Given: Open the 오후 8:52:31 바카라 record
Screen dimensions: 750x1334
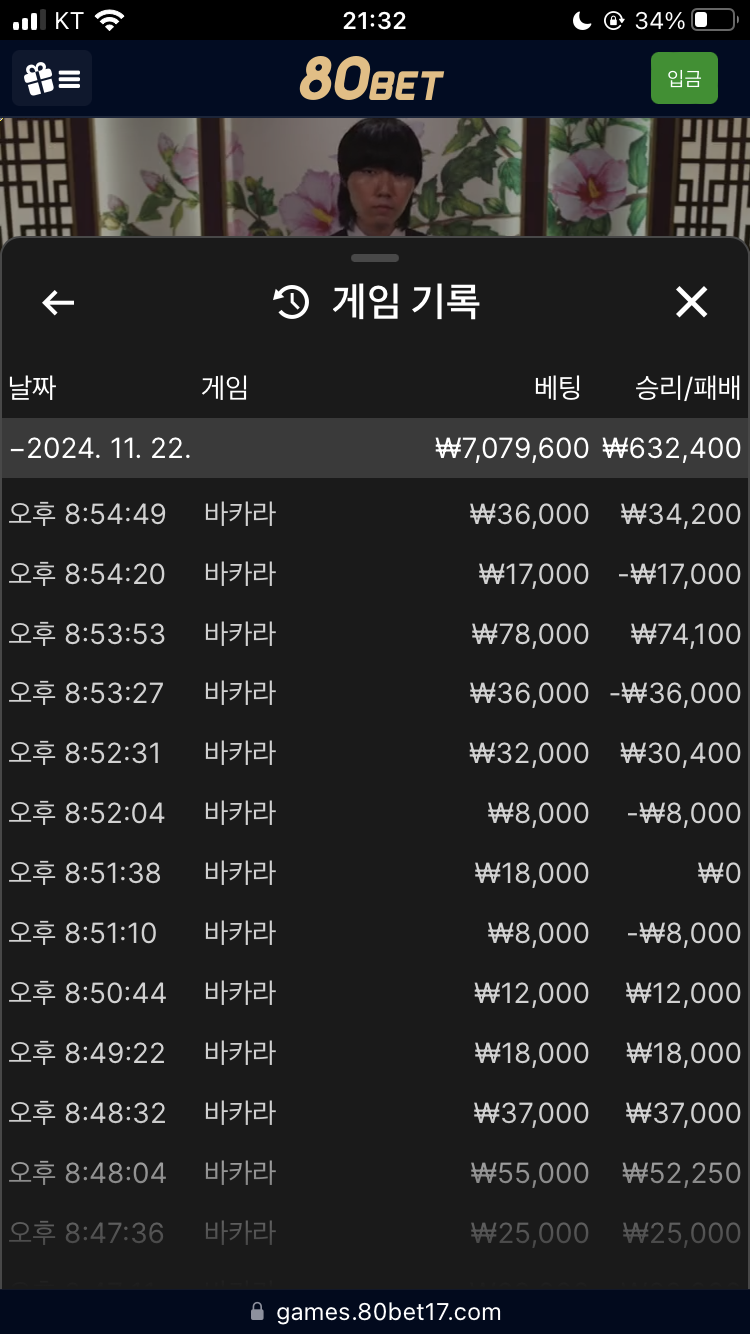Looking at the screenshot, I should (375, 753).
